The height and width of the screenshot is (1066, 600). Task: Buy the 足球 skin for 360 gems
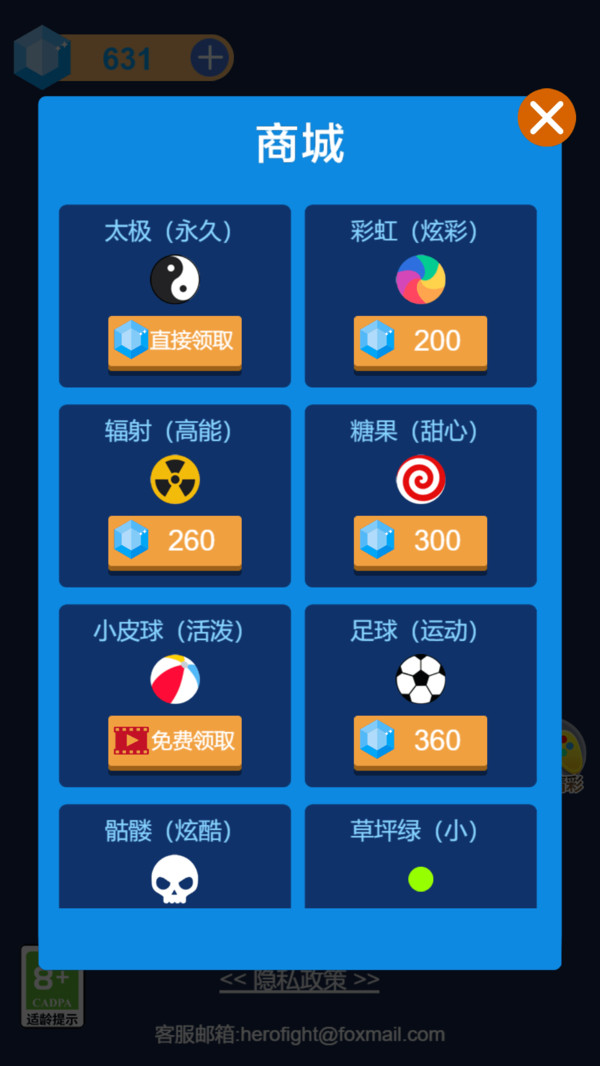coord(420,741)
